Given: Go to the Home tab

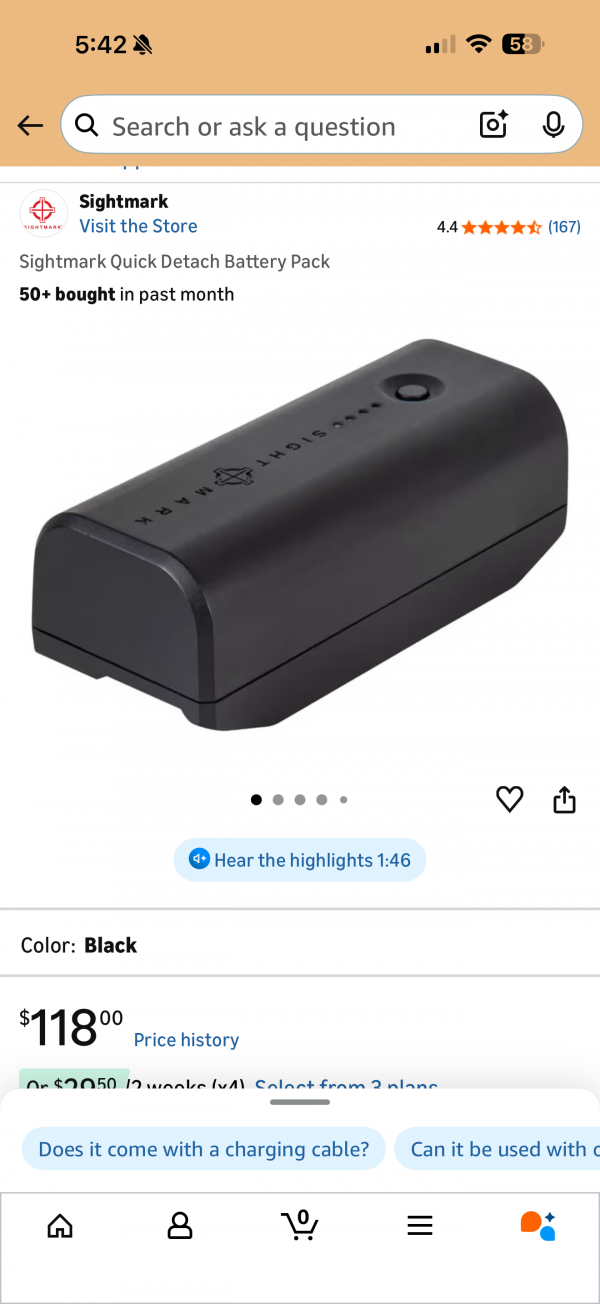Looking at the screenshot, I should coord(60,1225).
